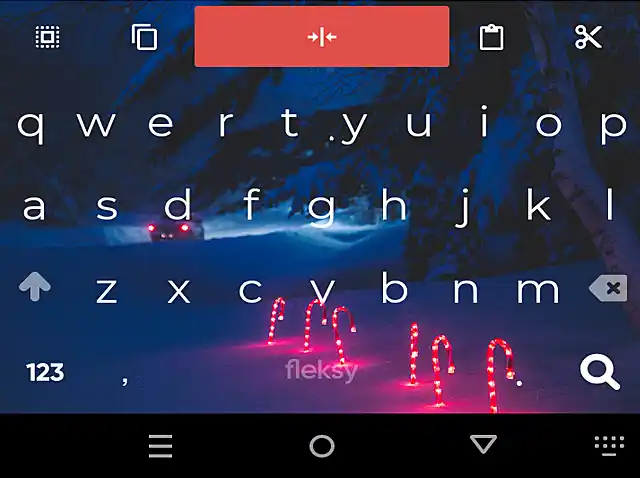Tap the red cursor control button
The image size is (640, 478).
click(321, 37)
